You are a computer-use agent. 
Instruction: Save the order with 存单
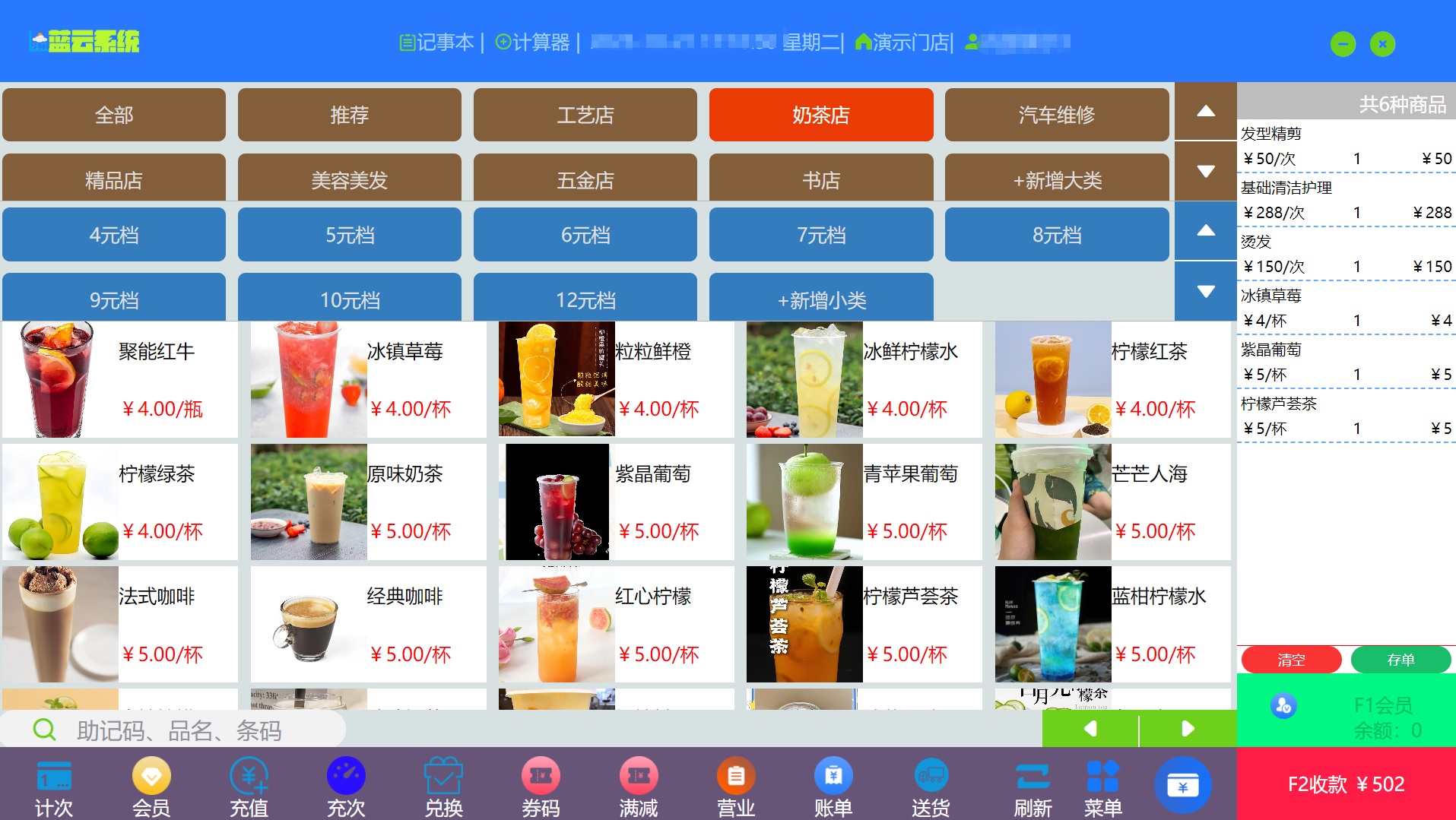tap(1400, 660)
